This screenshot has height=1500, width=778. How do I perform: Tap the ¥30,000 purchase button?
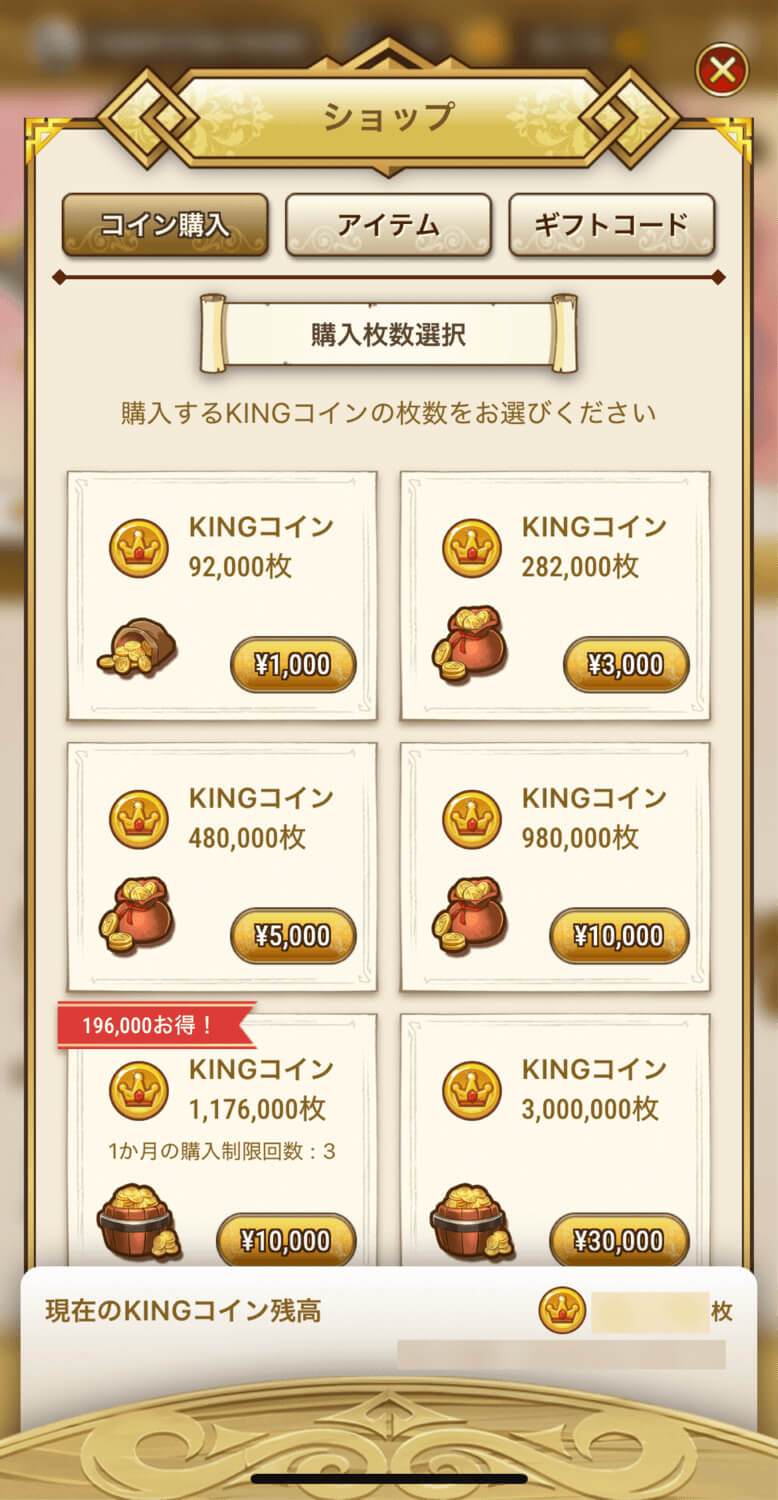tap(619, 1241)
